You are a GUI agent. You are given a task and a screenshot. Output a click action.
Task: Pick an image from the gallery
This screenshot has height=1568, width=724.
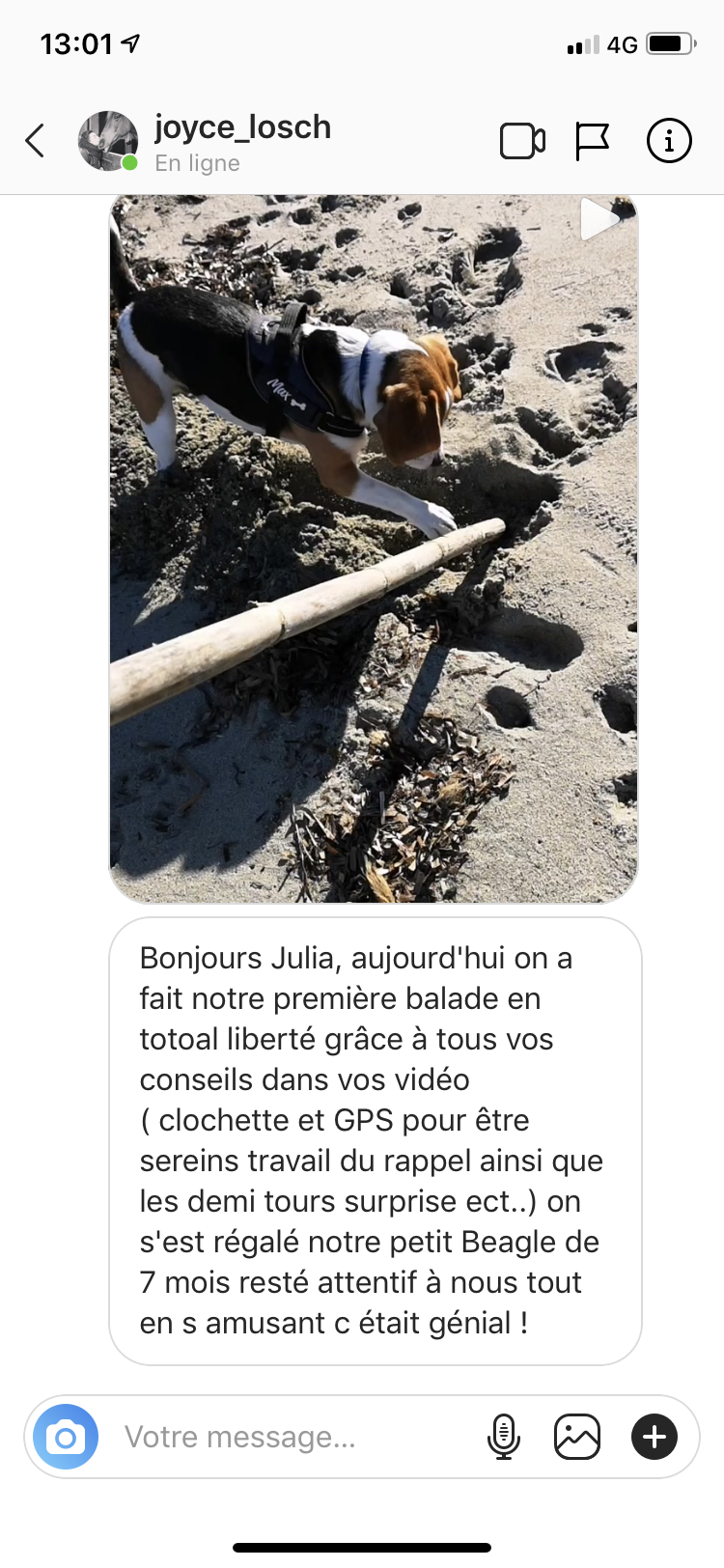[577, 1437]
